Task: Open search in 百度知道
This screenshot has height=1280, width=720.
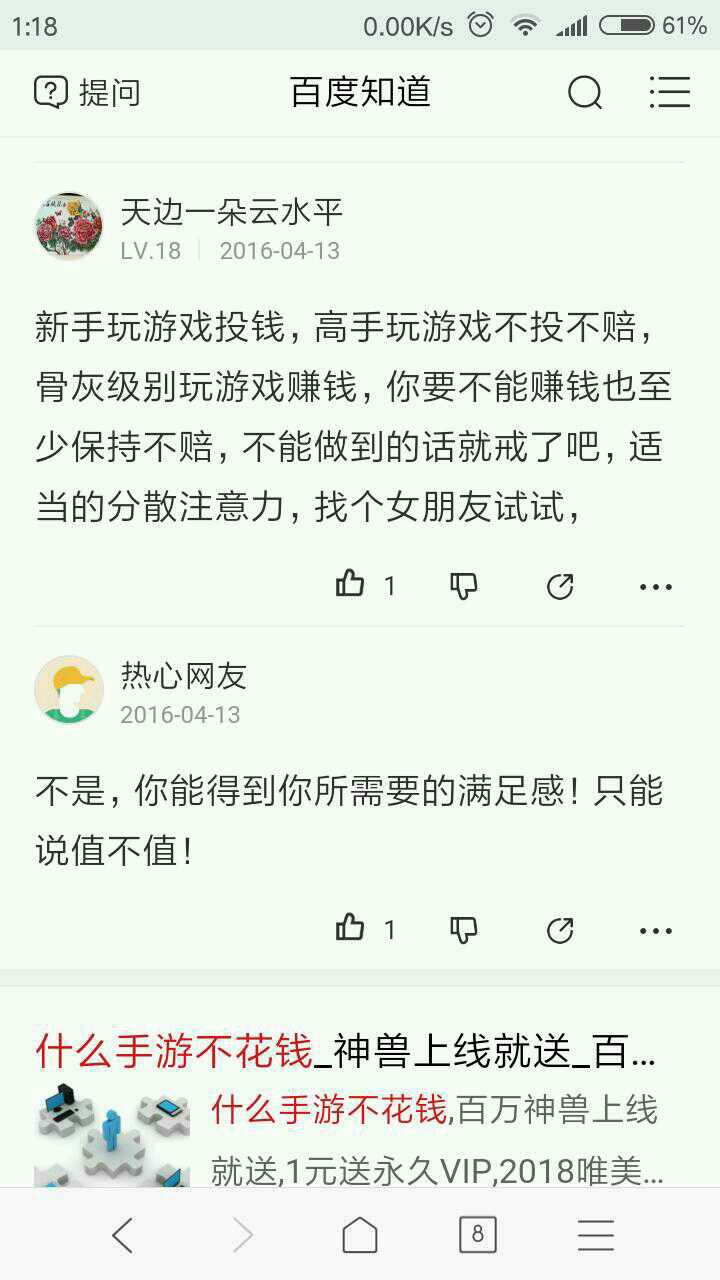Action: (585, 93)
